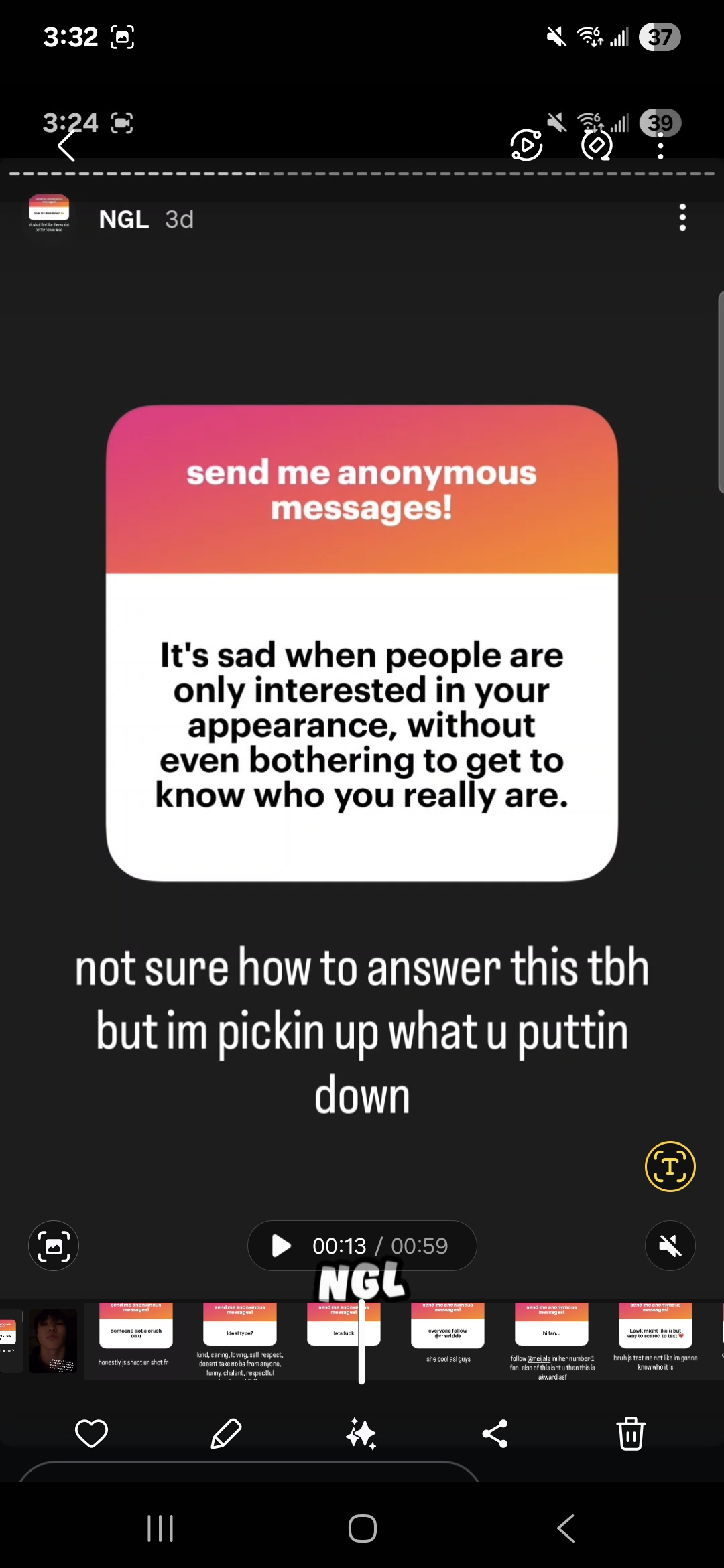
Task: Play the video
Action: (x=282, y=1246)
